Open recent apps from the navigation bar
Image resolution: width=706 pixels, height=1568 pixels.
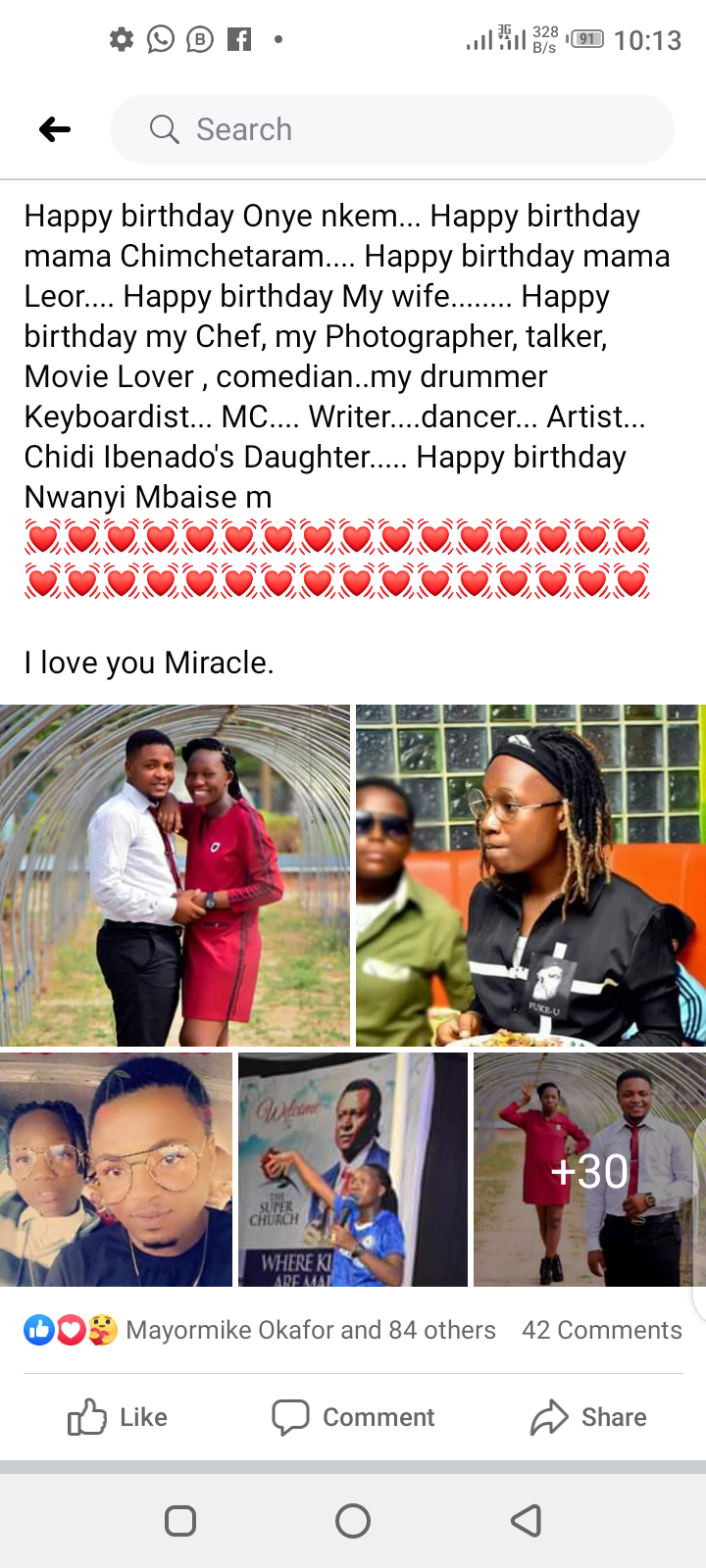180,1521
